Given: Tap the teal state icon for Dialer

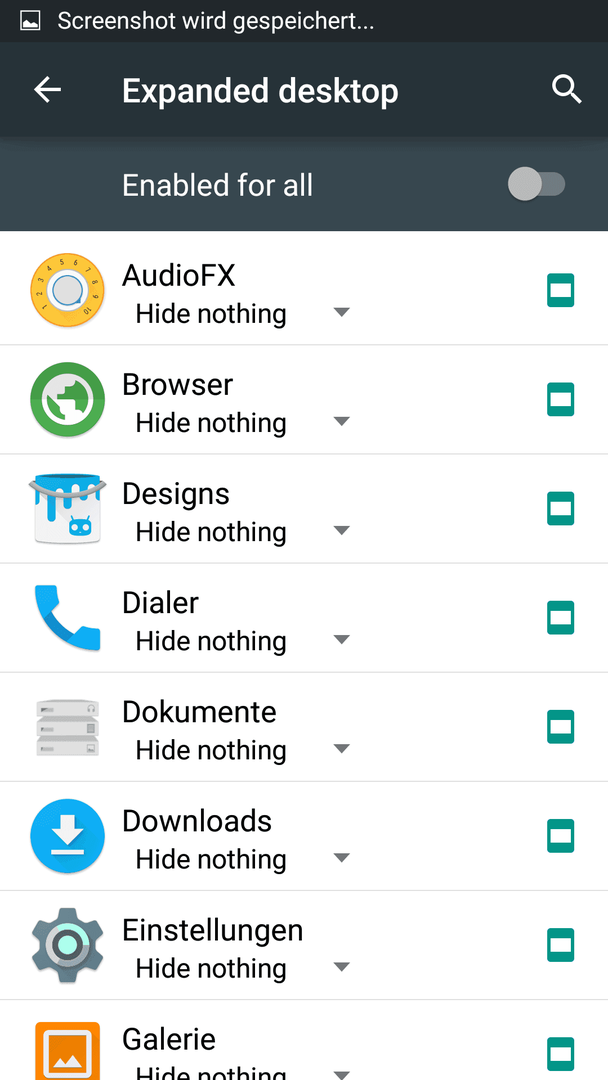Looking at the screenshot, I should pyautogui.click(x=560, y=618).
